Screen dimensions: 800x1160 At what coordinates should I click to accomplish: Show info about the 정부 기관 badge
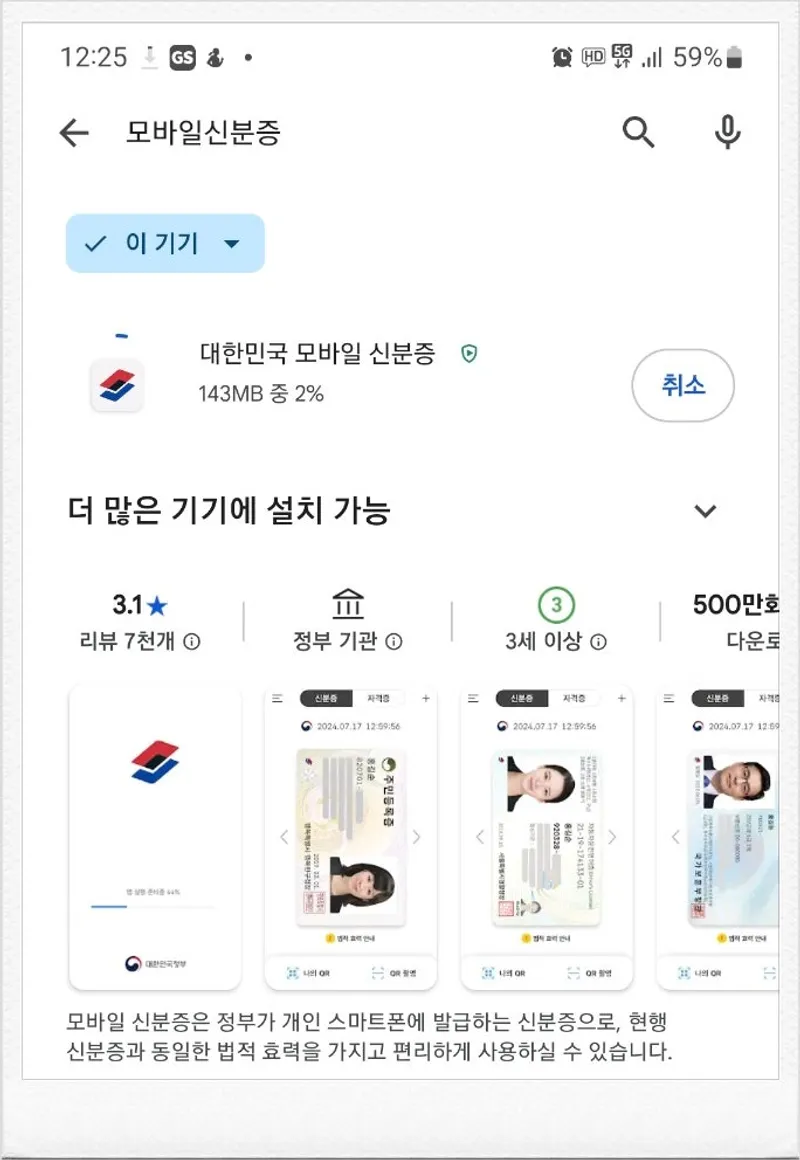point(394,642)
